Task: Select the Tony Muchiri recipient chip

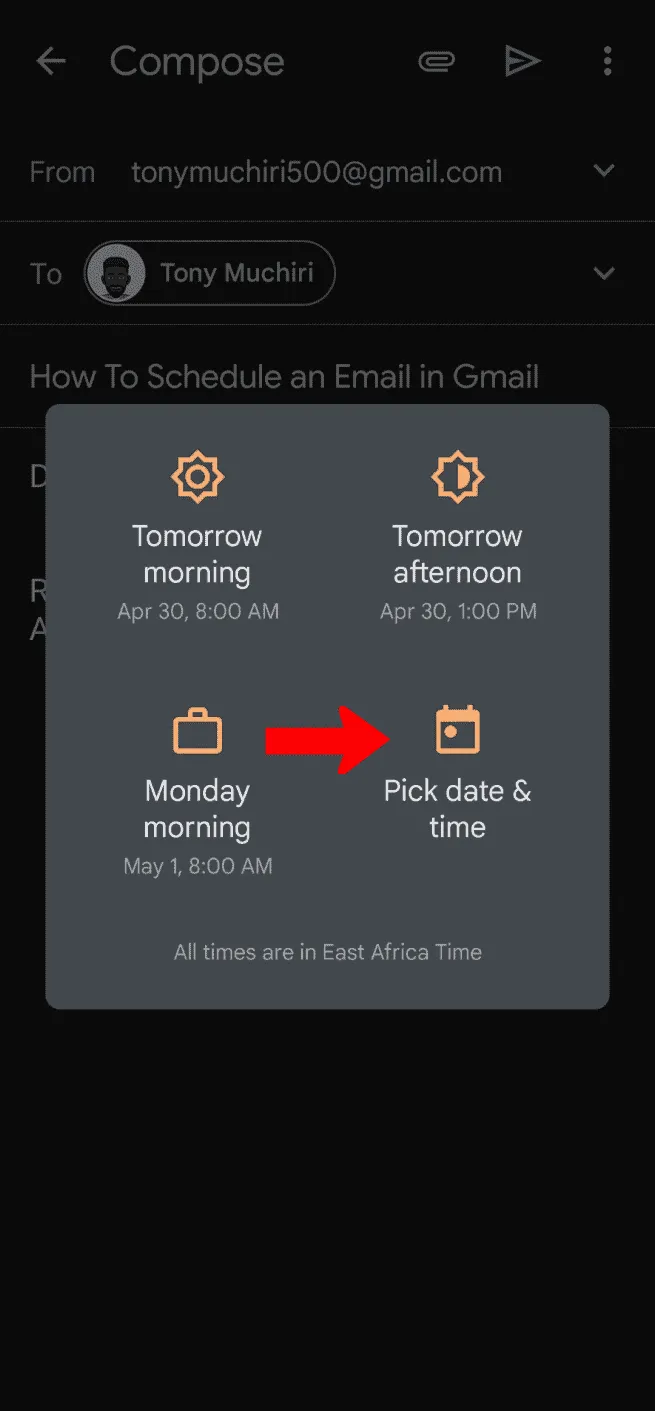Action: tap(210, 273)
